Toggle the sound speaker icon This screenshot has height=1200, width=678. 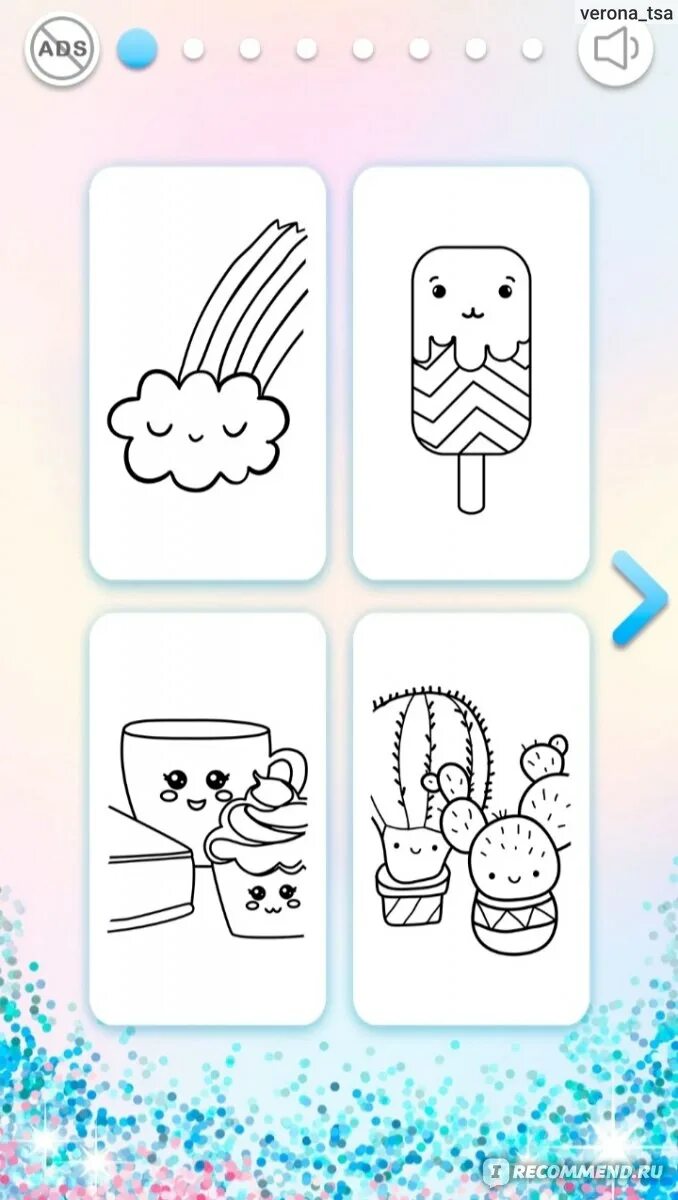click(x=616, y=49)
